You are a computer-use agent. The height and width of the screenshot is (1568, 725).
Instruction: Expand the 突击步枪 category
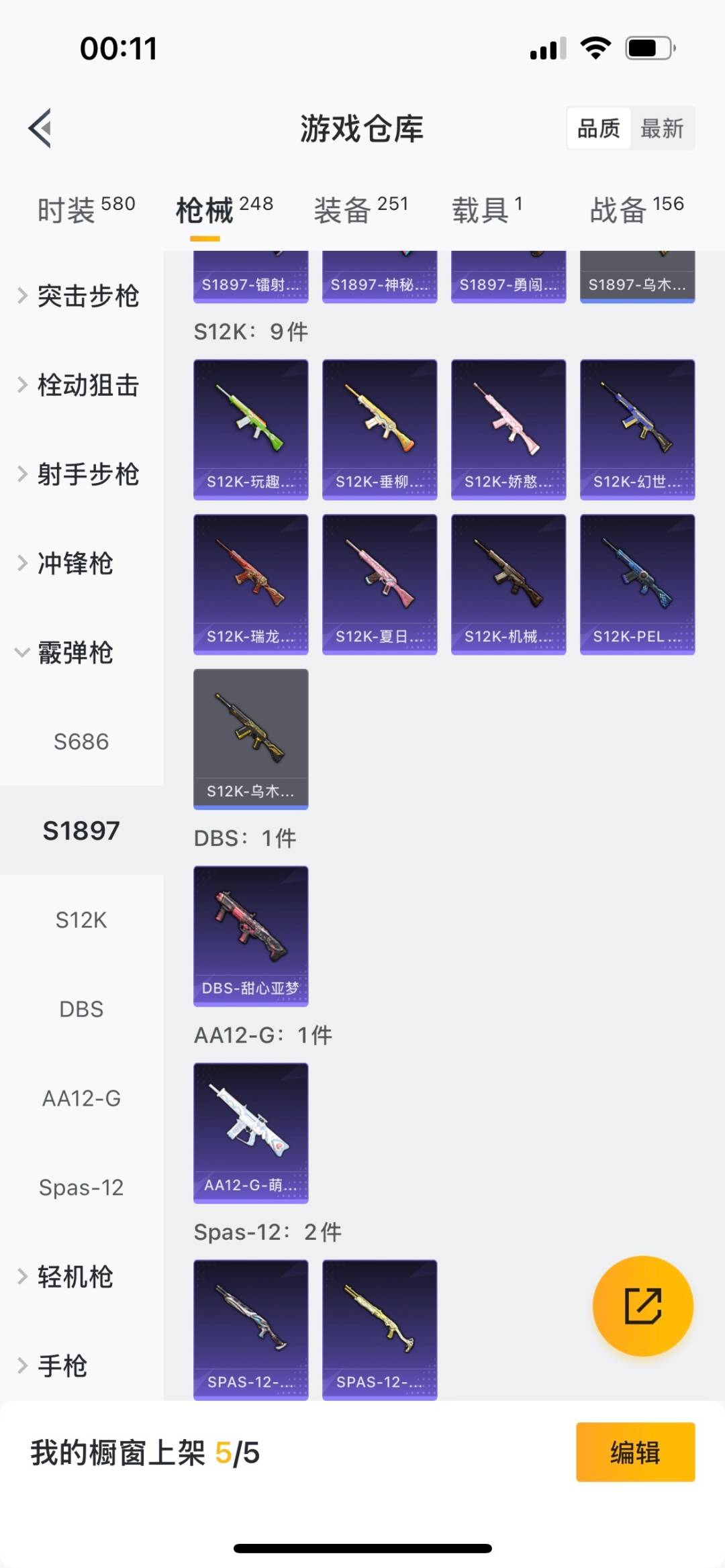81,296
